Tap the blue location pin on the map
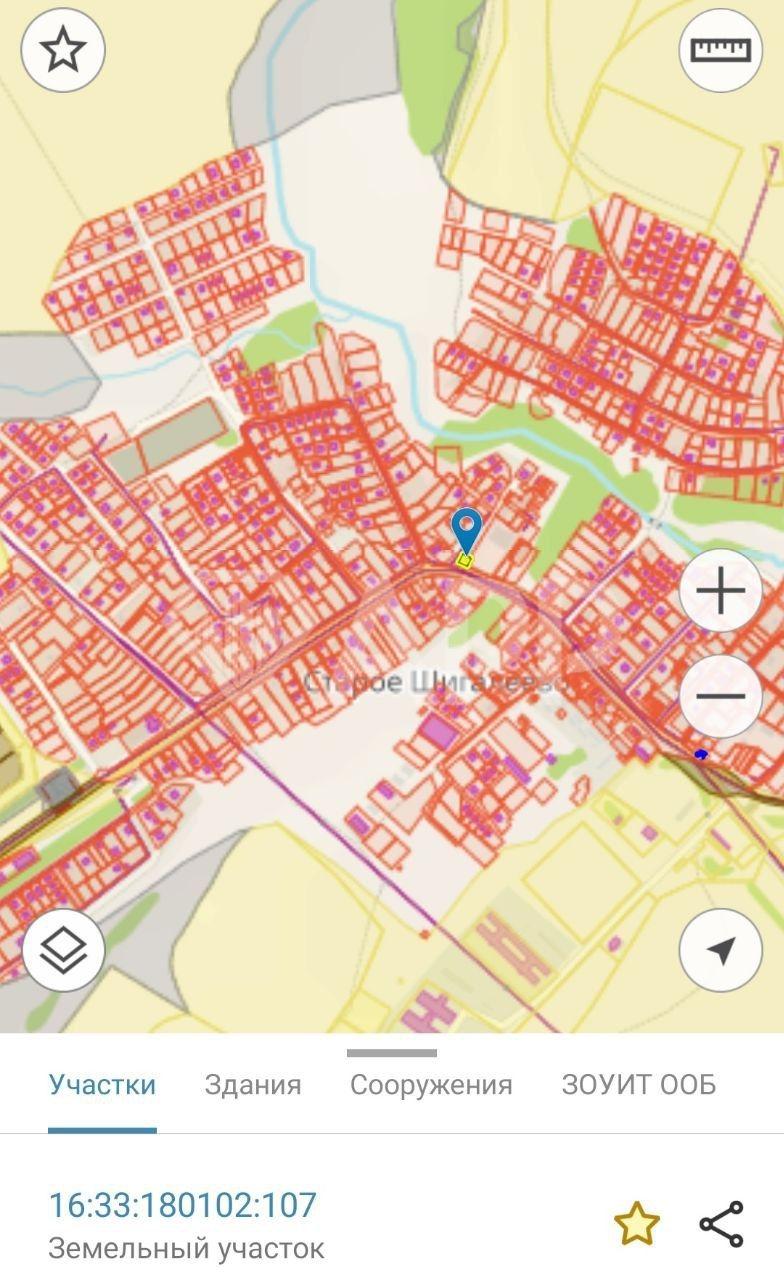The width and height of the screenshot is (784, 1280). (x=466, y=531)
